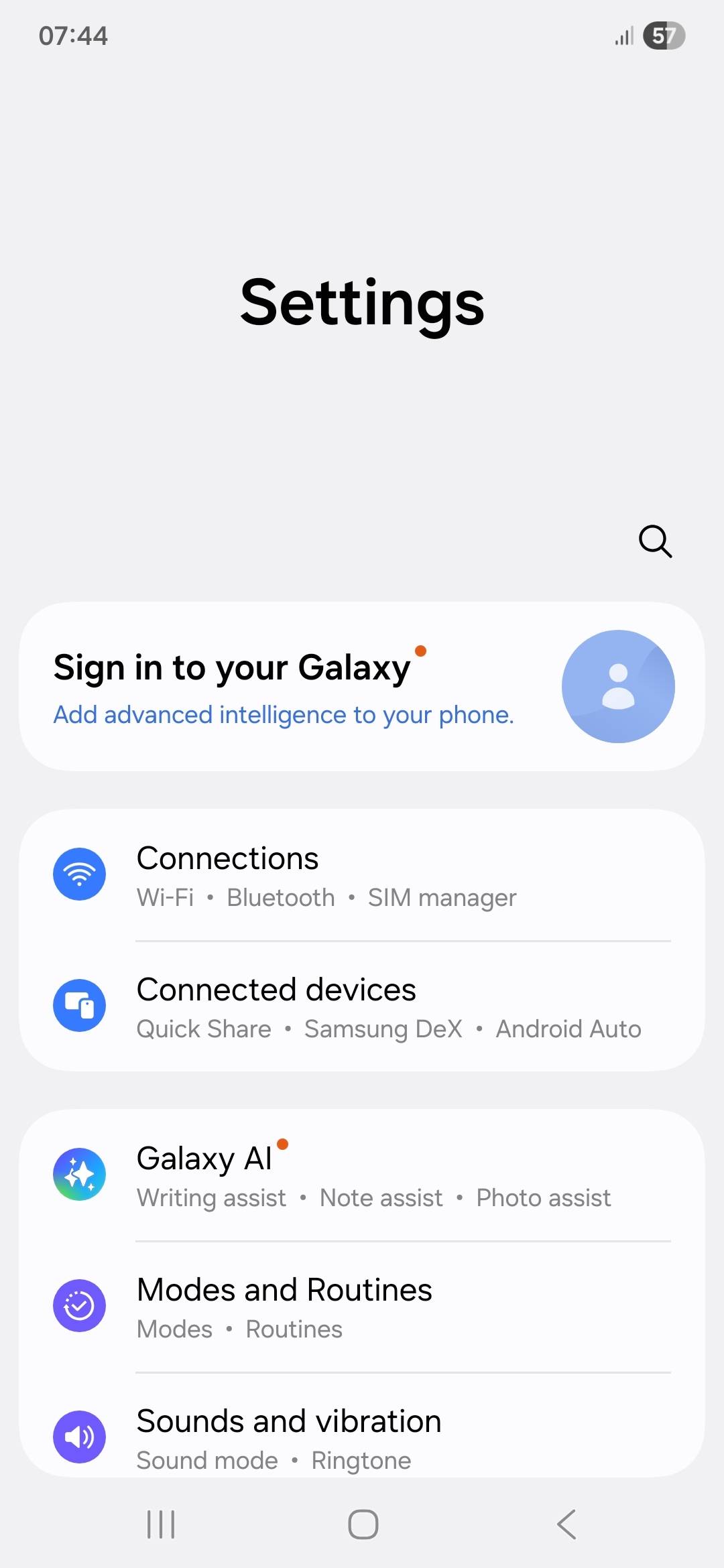Viewport: 724px width, 1568px height.
Task: Select the signal strength indicator
Action: [x=622, y=36]
